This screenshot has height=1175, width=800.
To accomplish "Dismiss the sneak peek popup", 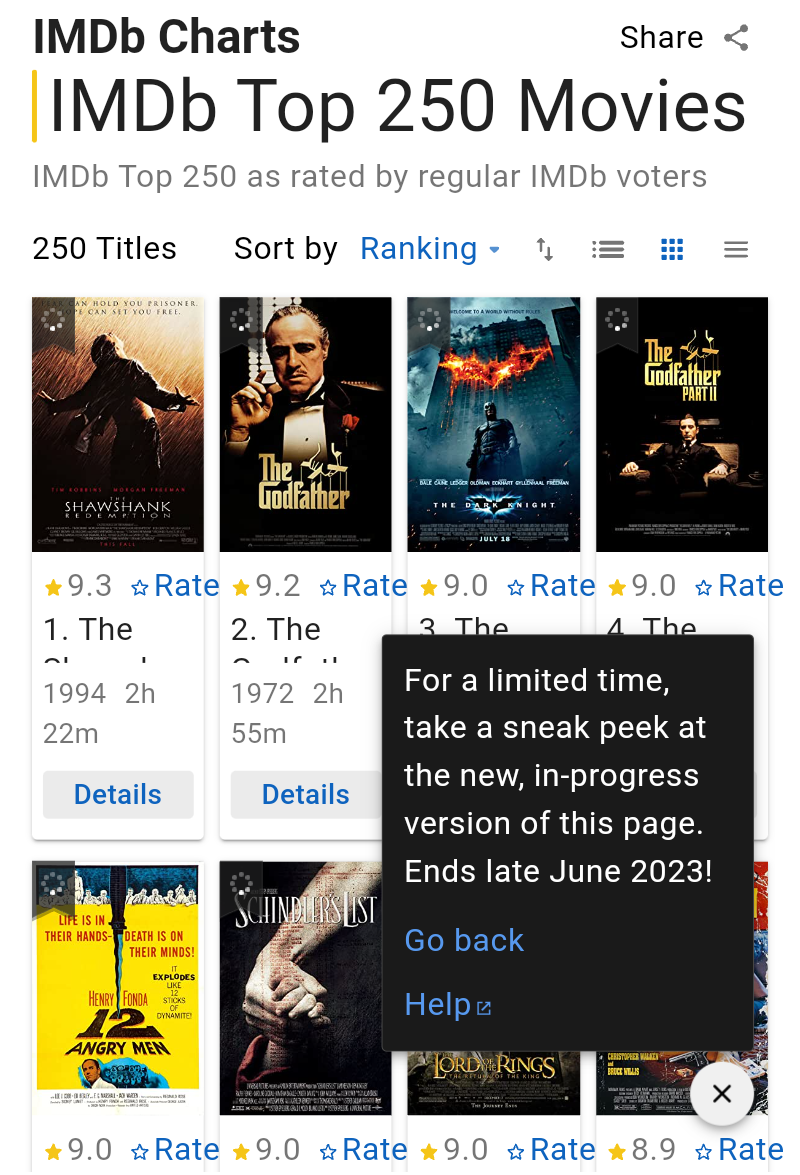I will point(722,1094).
